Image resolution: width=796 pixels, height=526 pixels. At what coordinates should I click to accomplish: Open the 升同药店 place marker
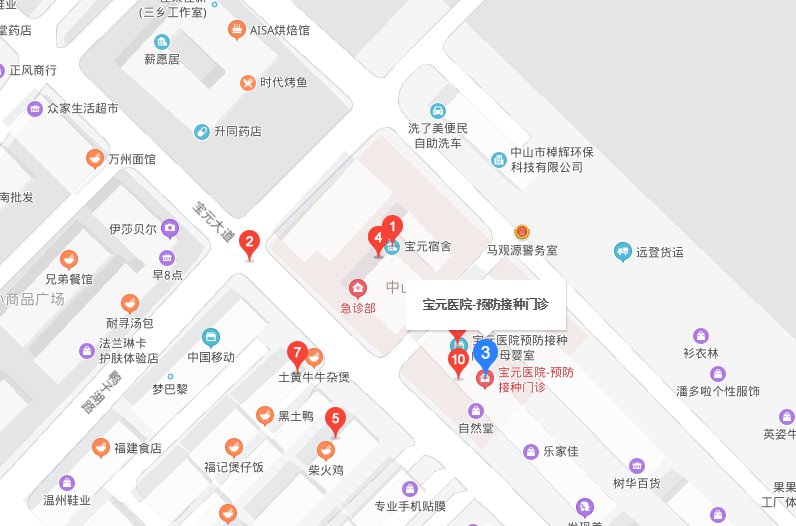[x=201, y=131]
